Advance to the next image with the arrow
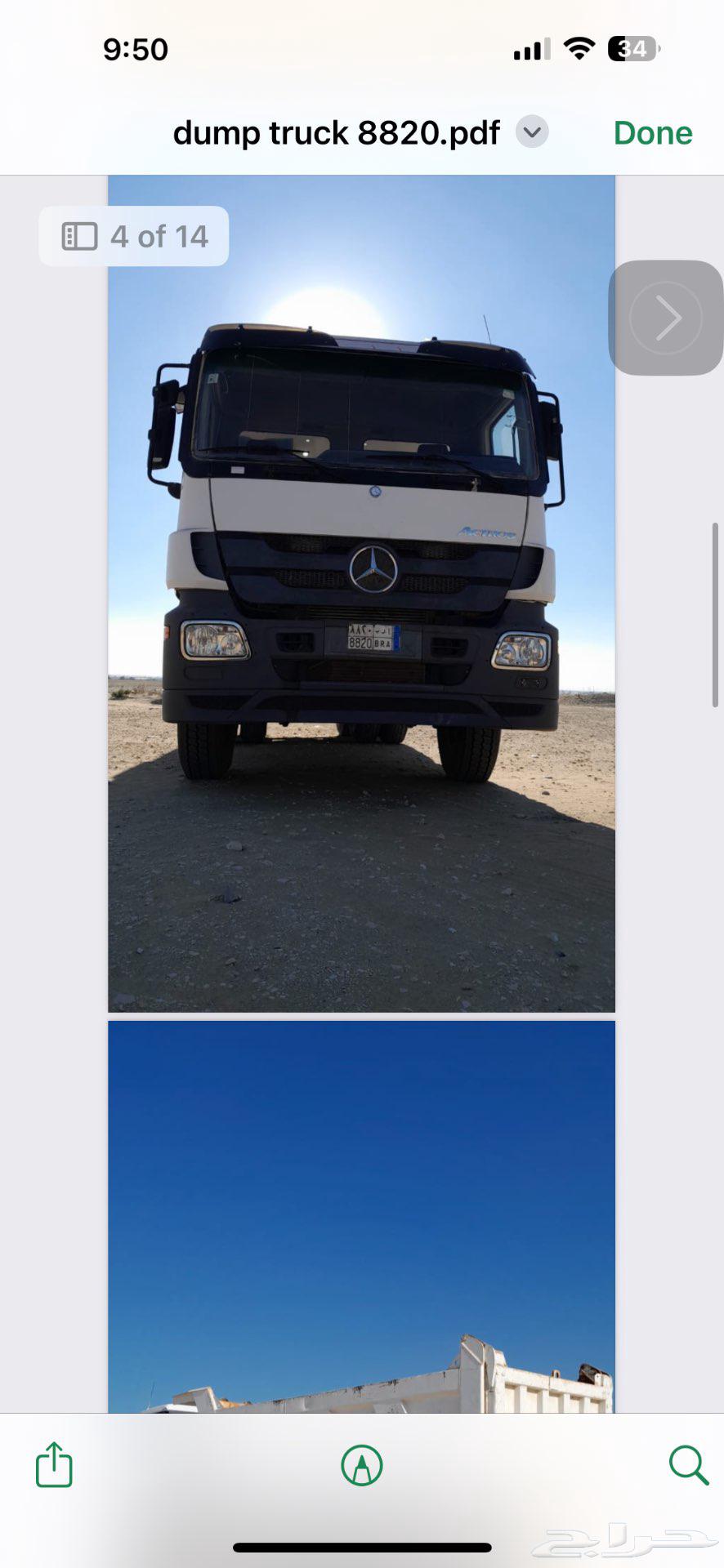724x1568 pixels. pyautogui.click(x=665, y=317)
